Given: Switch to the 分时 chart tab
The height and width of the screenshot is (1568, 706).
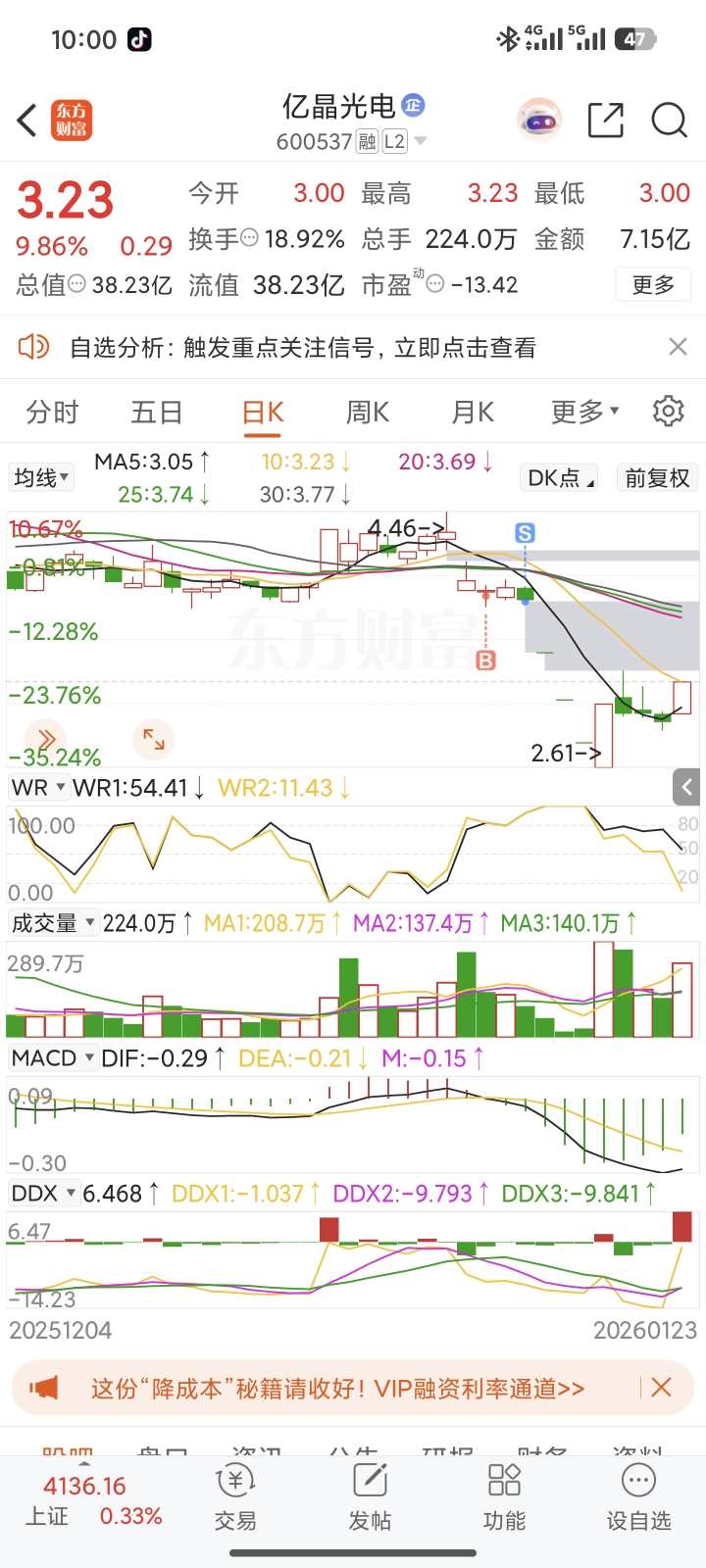Looking at the screenshot, I should tap(52, 413).
